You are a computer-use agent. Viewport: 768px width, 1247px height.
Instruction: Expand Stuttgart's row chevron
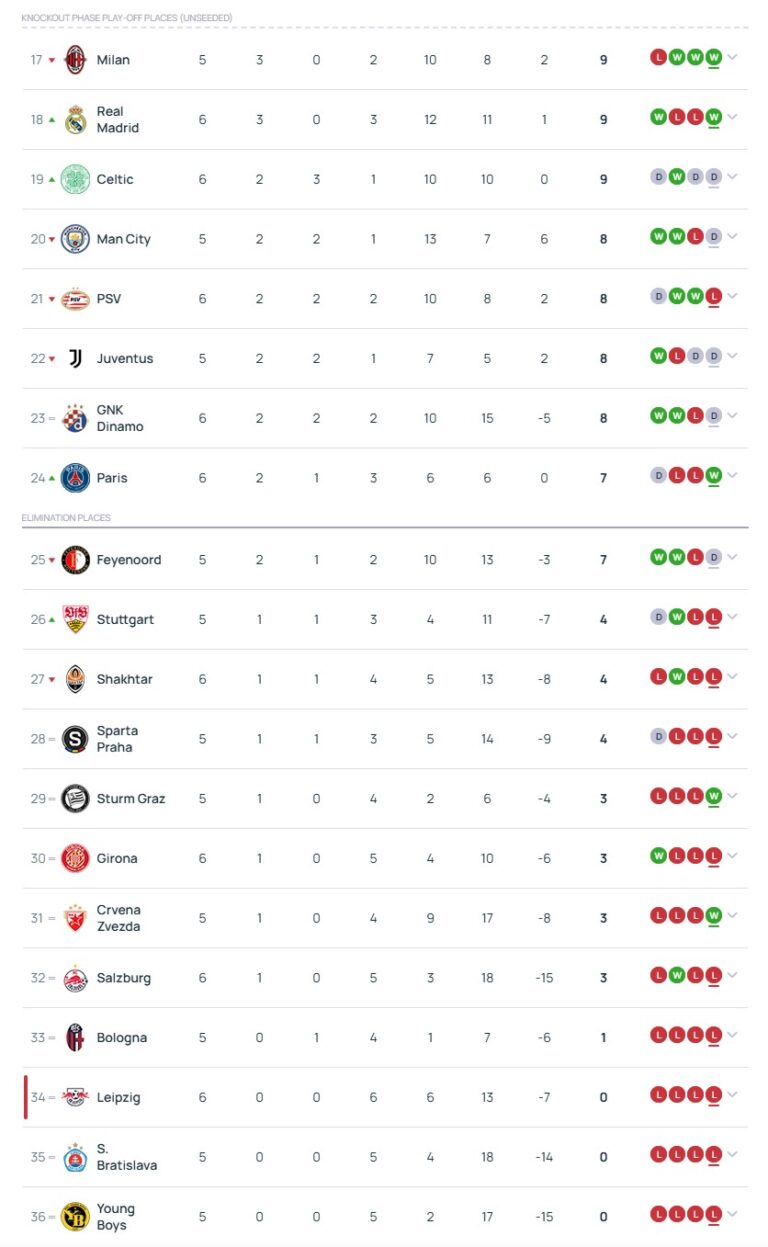(x=732, y=617)
